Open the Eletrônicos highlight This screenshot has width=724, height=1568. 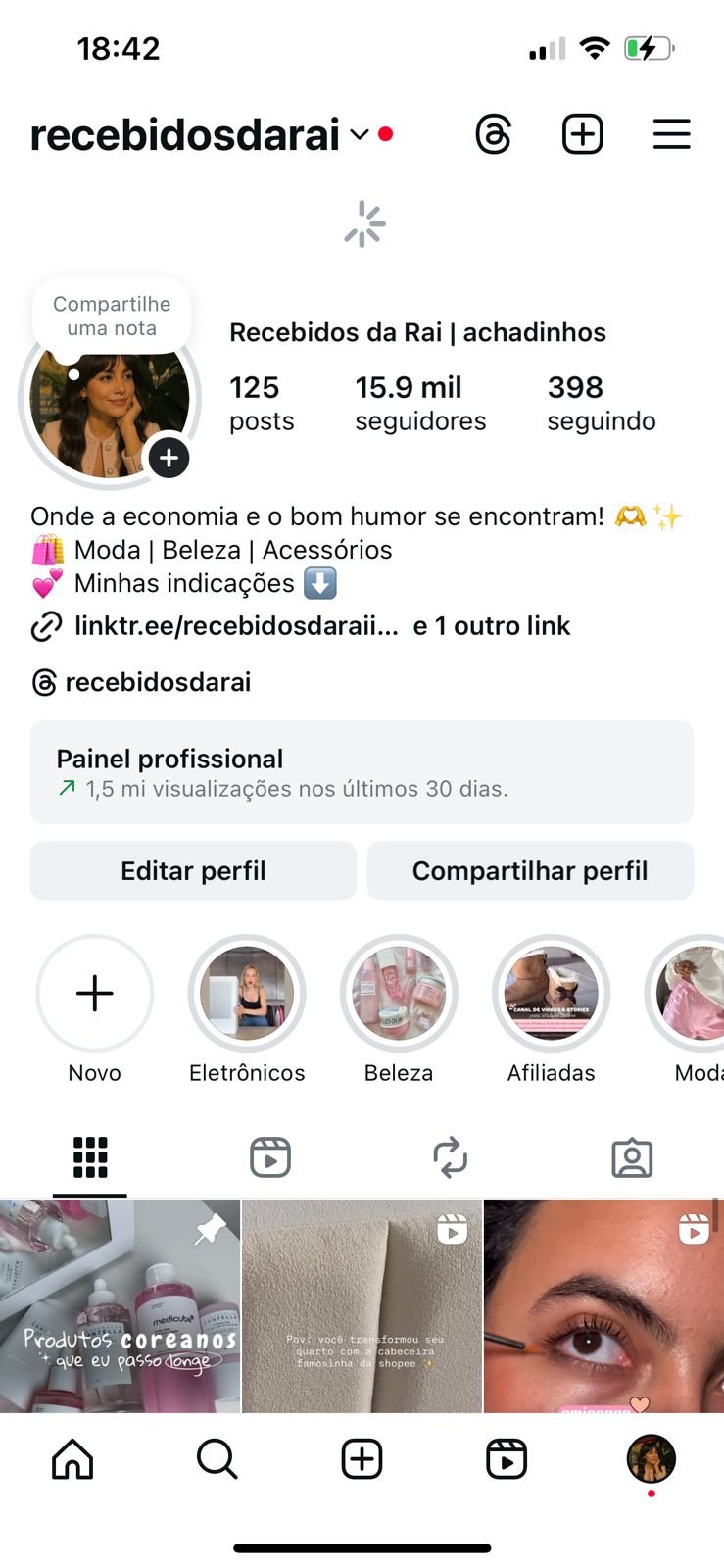247,994
